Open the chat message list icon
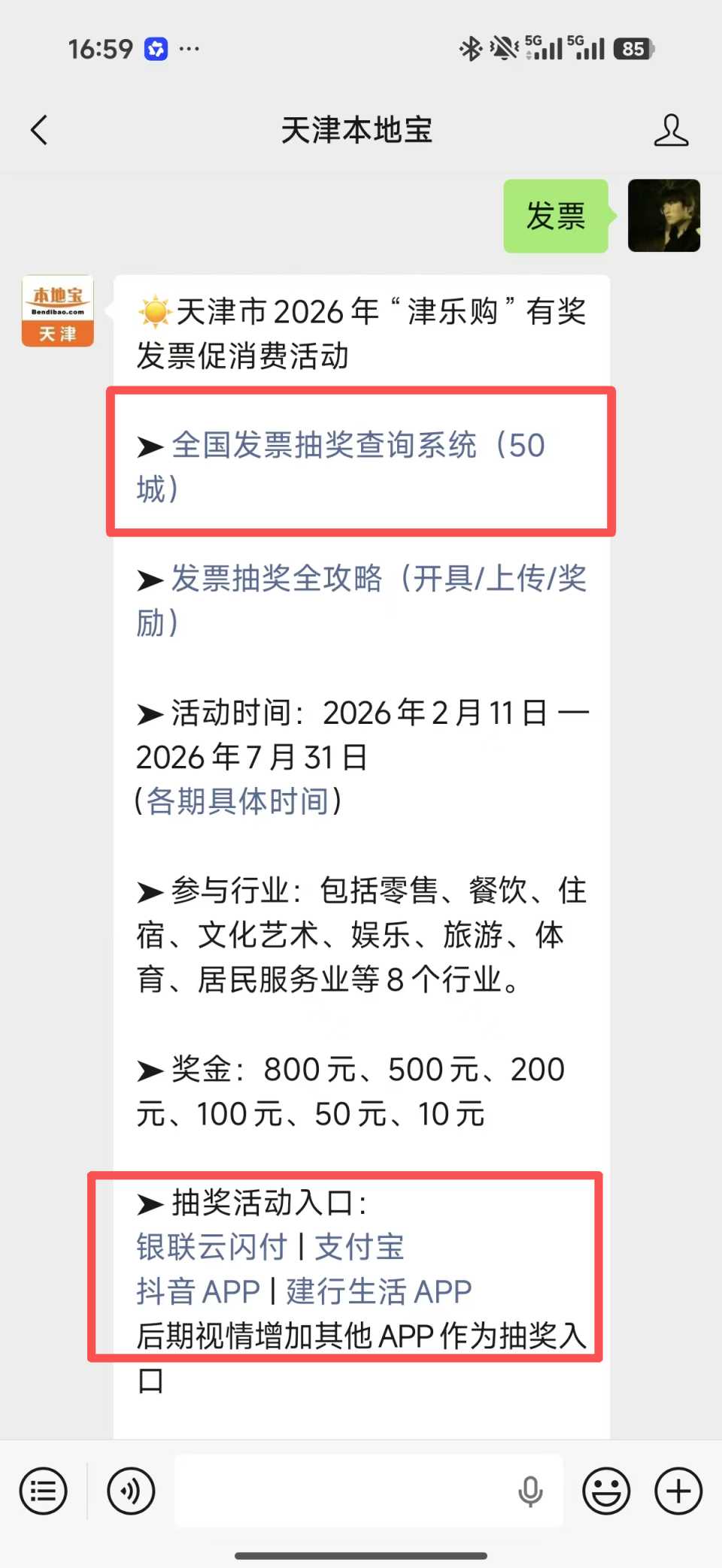 (43, 1491)
